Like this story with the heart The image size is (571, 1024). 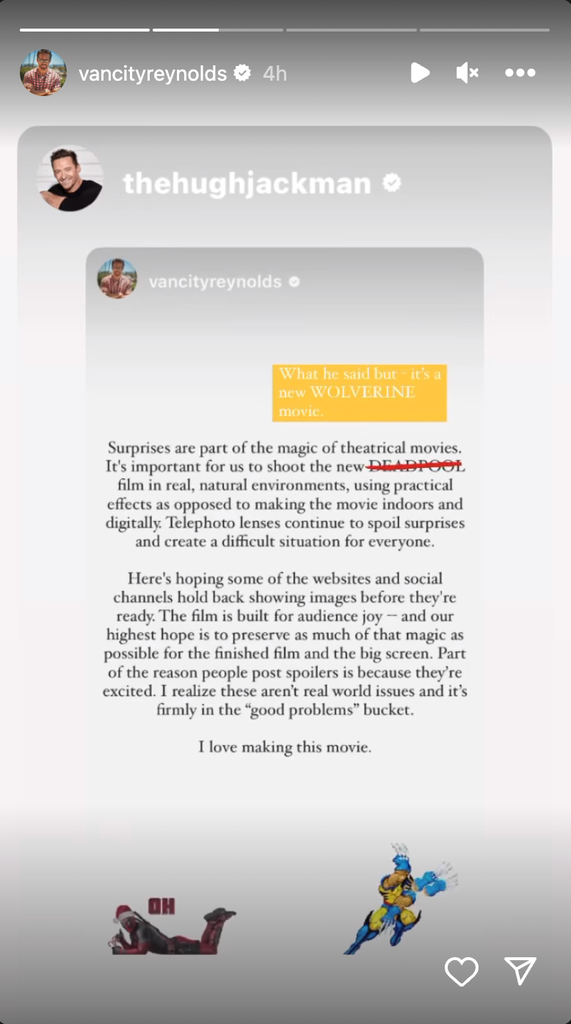coord(462,971)
